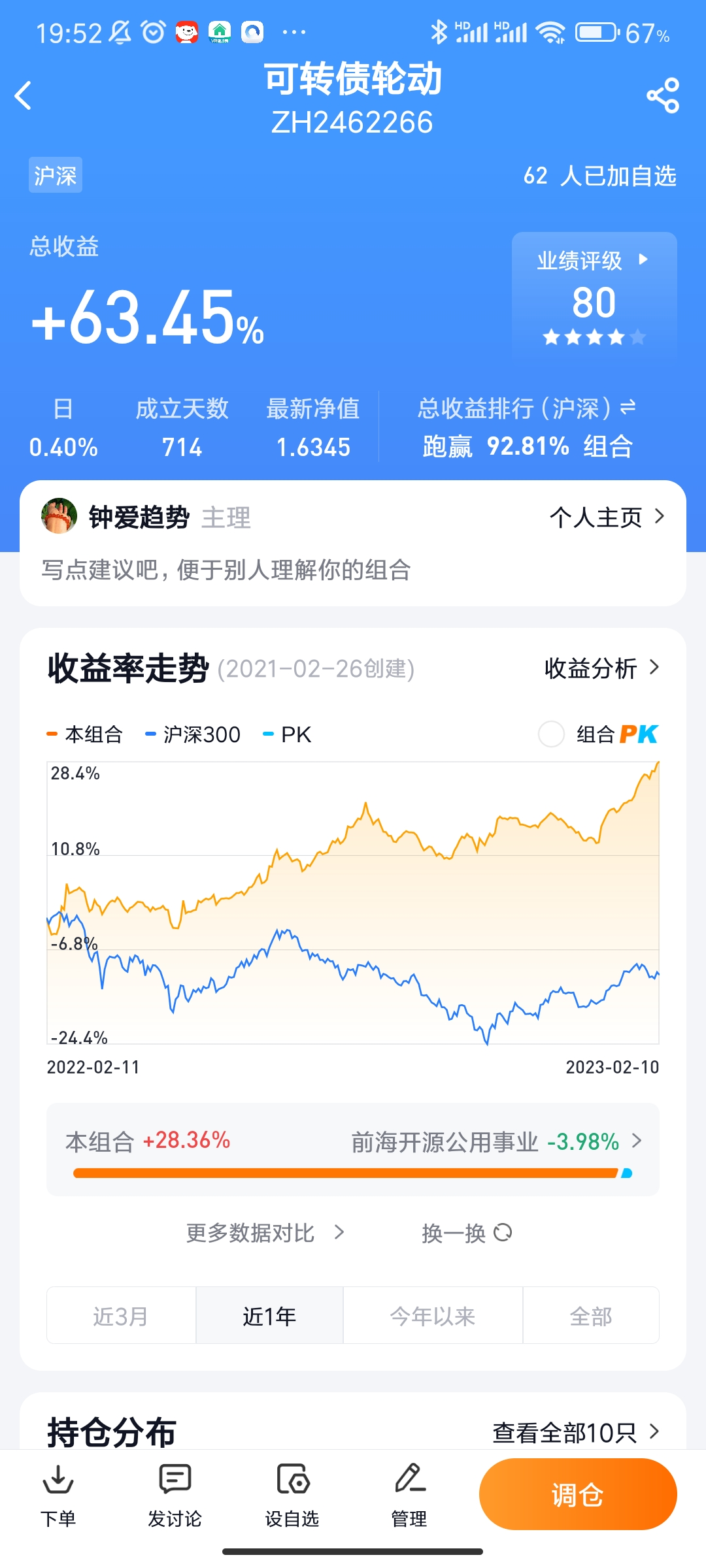Open 查看全部10只 holdings
The width and height of the screenshot is (706, 1568).
pyautogui.click(x=575, y=1432)
